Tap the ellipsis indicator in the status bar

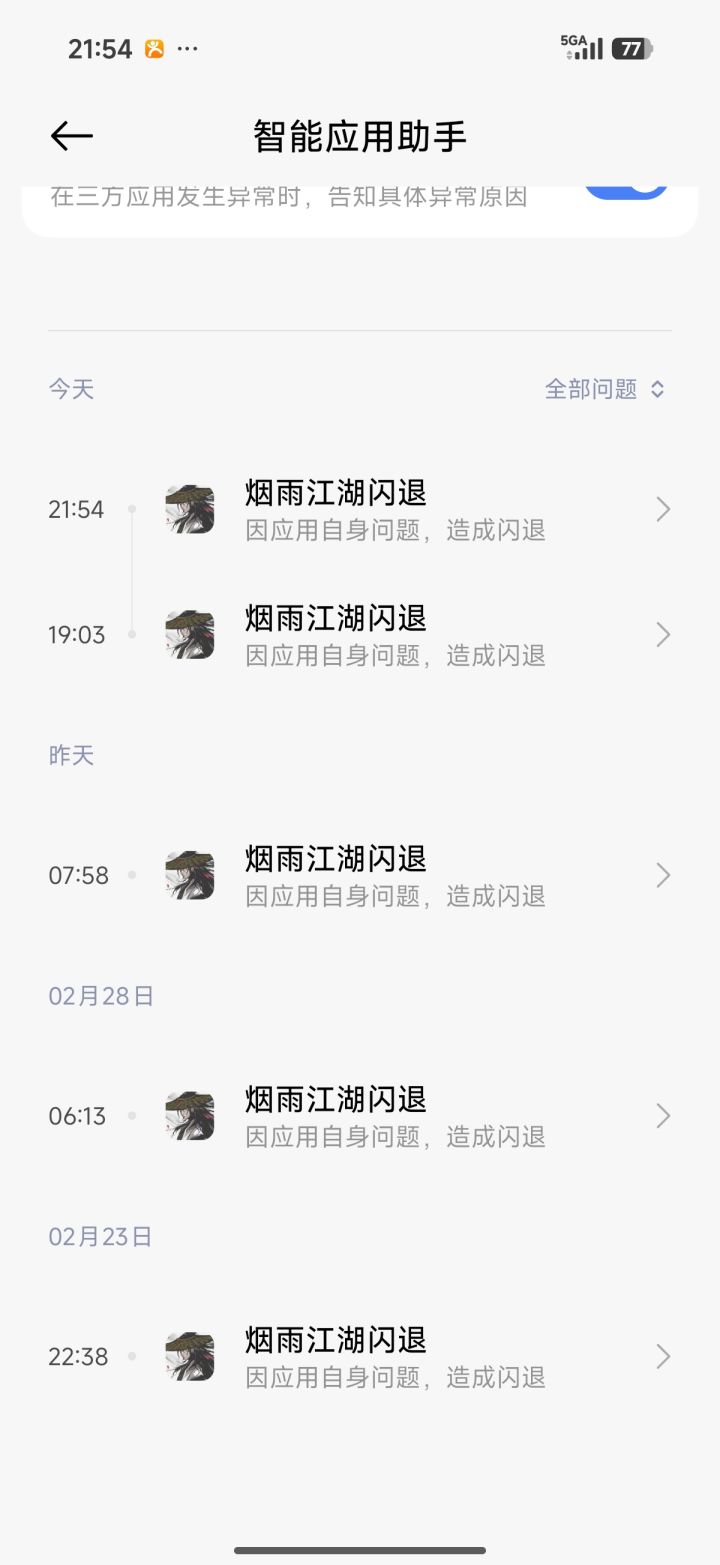click(186, 47)
